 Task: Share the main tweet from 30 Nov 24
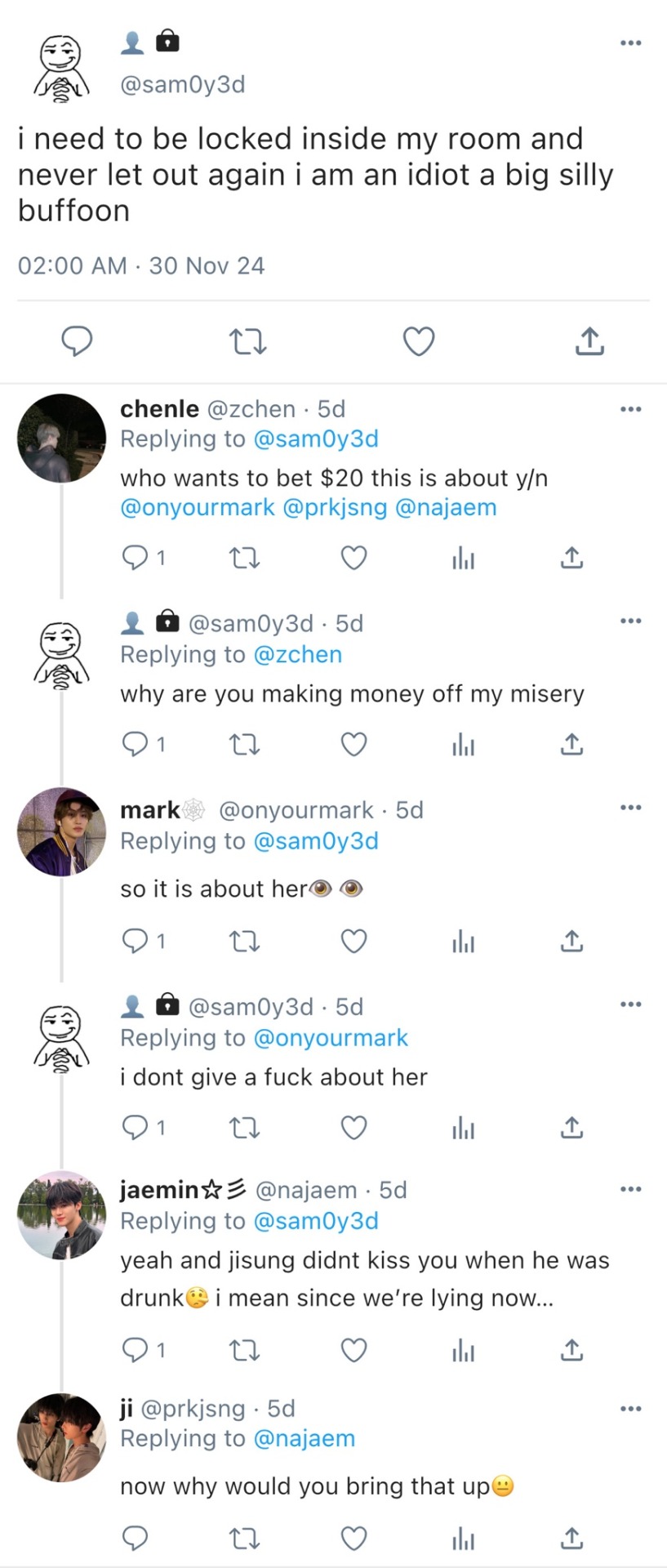[x=589, y=341]
